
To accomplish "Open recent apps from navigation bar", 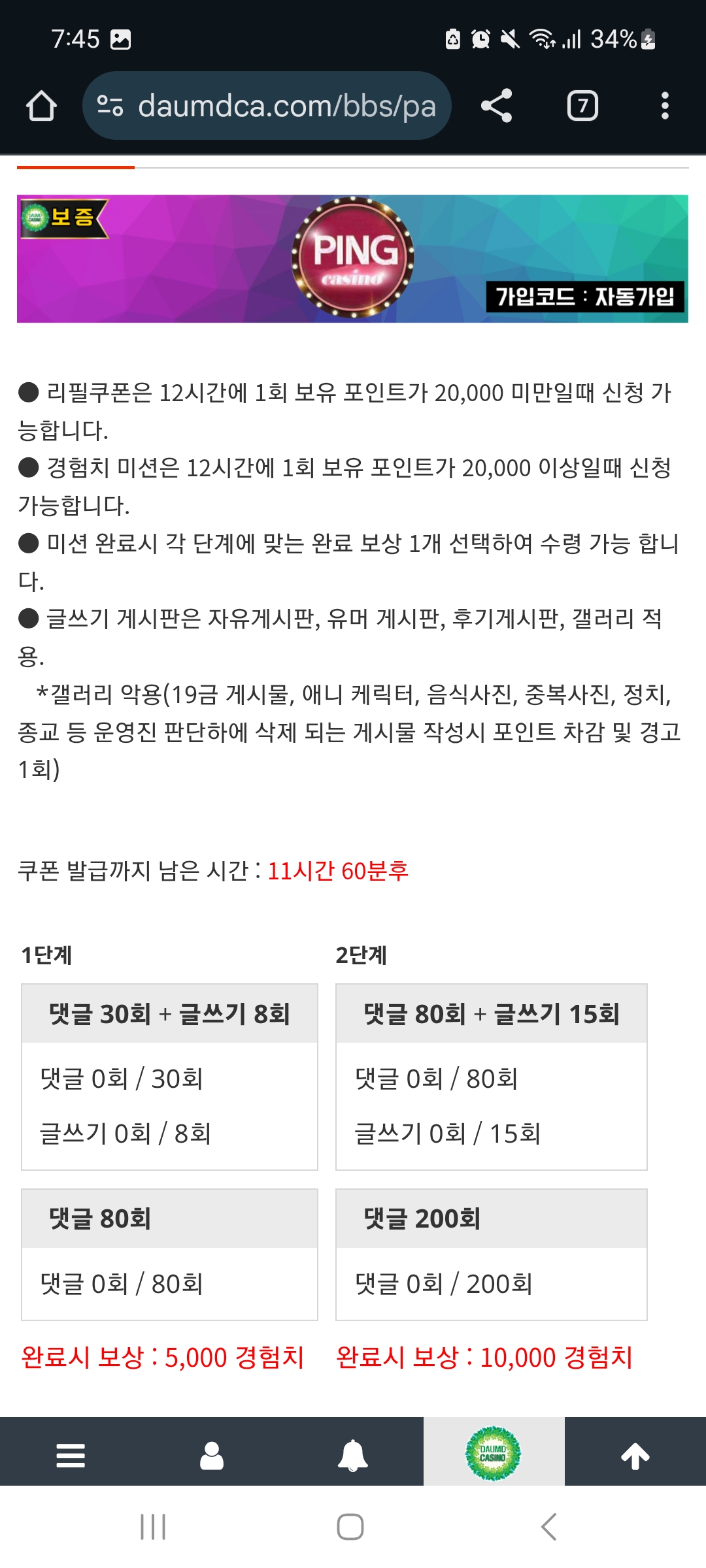I will pos(153,1527).
